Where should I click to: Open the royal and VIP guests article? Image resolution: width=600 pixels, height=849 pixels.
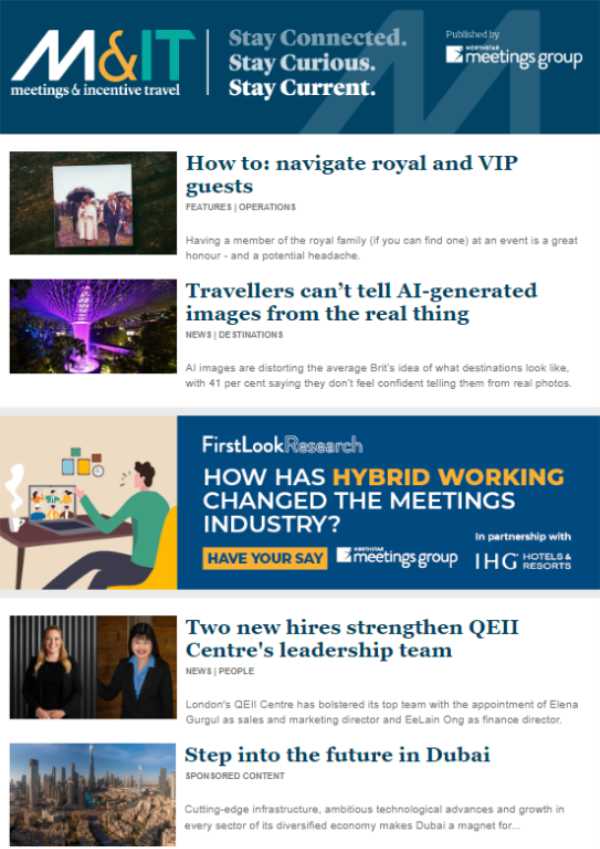click(352, 174)
